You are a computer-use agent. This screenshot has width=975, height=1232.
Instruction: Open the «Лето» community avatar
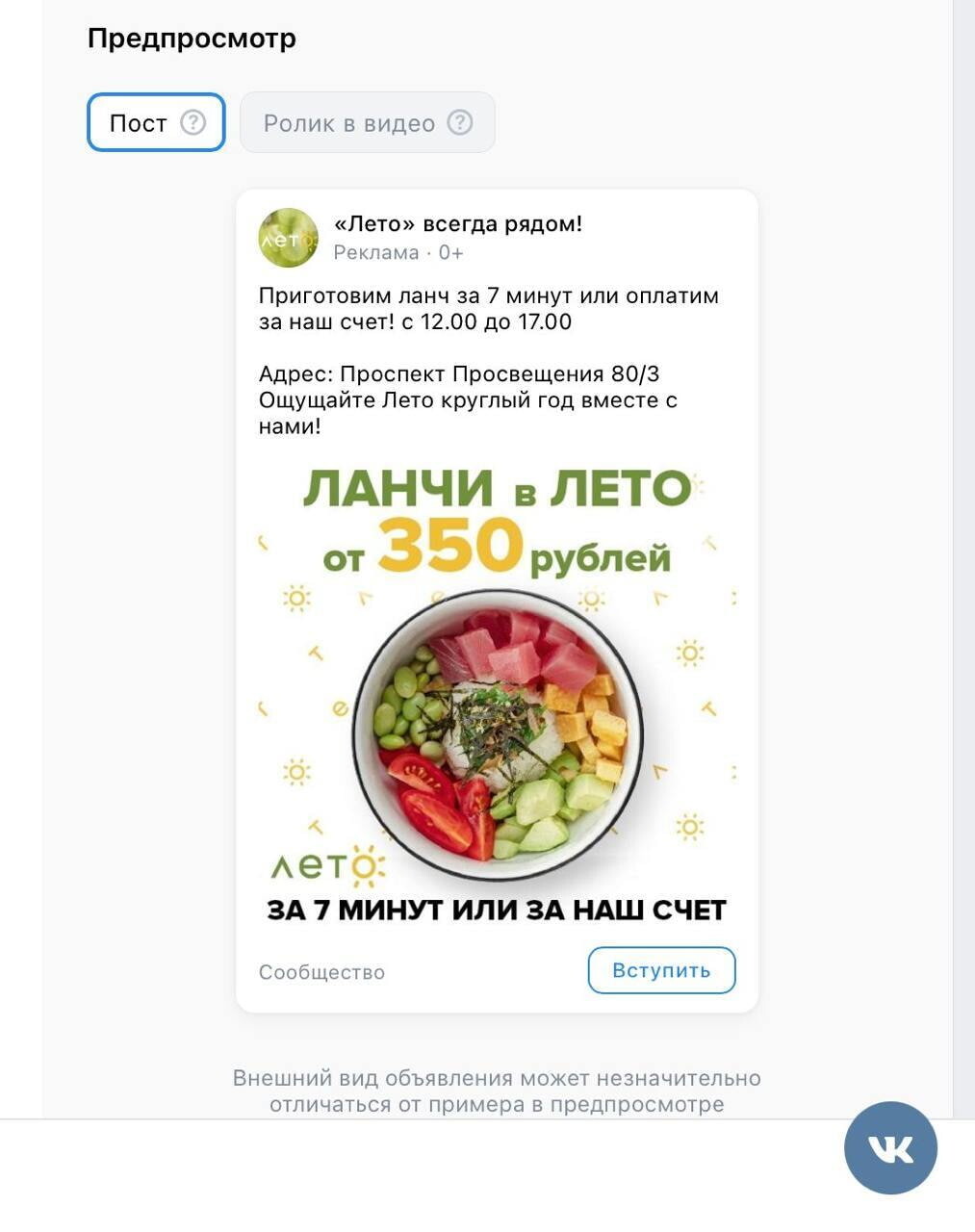point(288,238)
